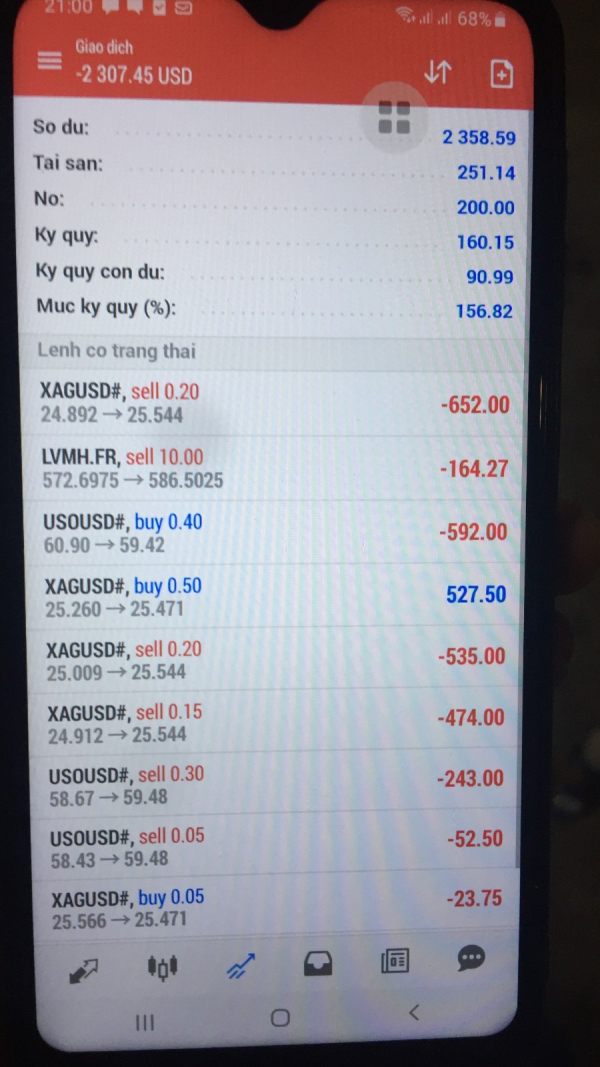Switch to the History inbox tab
This screenshot has width=600, height=1067.
[318, 963]
